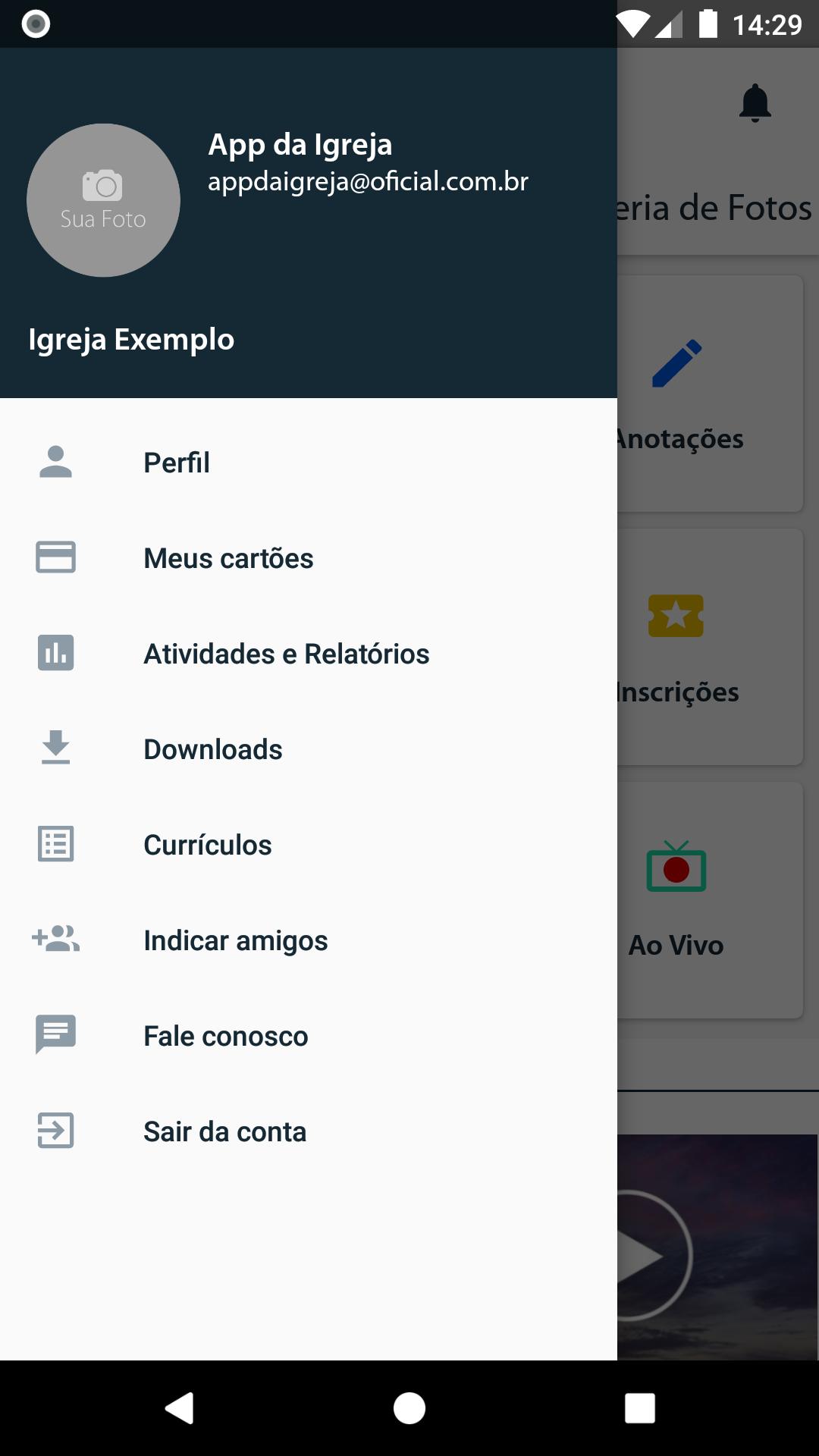The width and height of the screenshot is (819, 1456).
Task: Open Fale conosco
Action: [226, 1036]
